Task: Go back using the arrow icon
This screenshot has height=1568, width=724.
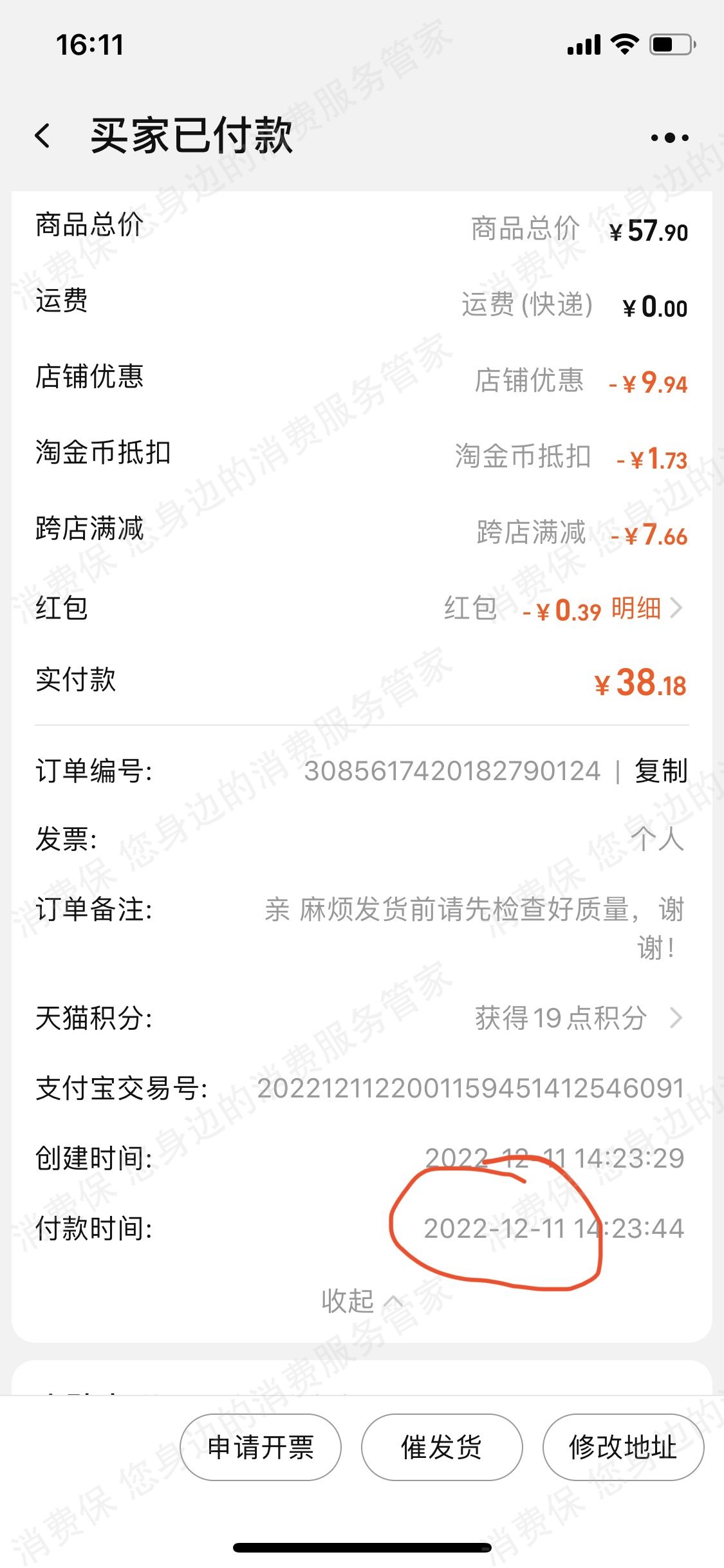Action: pyautogui.click(x=43, y=136)
